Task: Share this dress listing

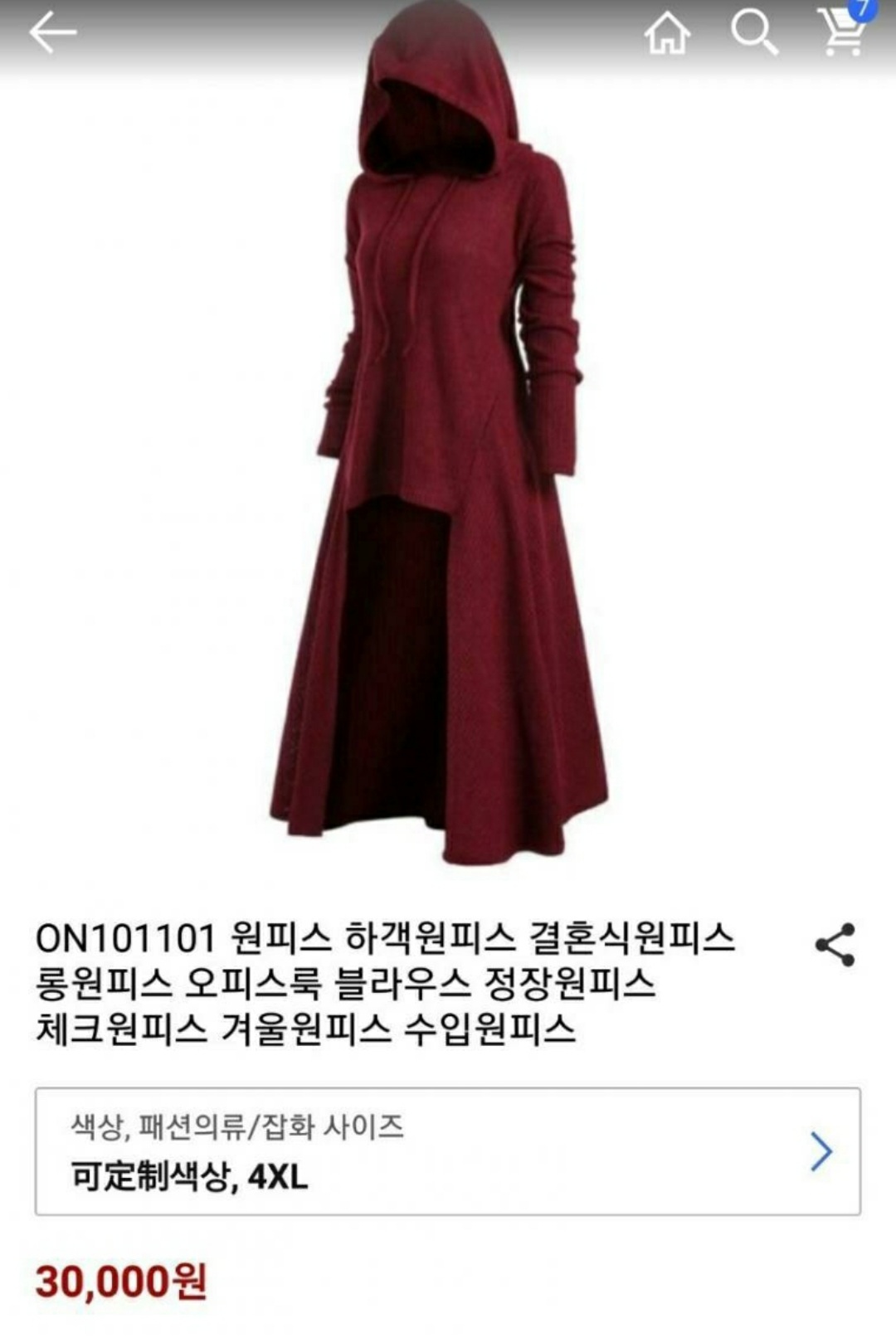Action: [835, 944]
